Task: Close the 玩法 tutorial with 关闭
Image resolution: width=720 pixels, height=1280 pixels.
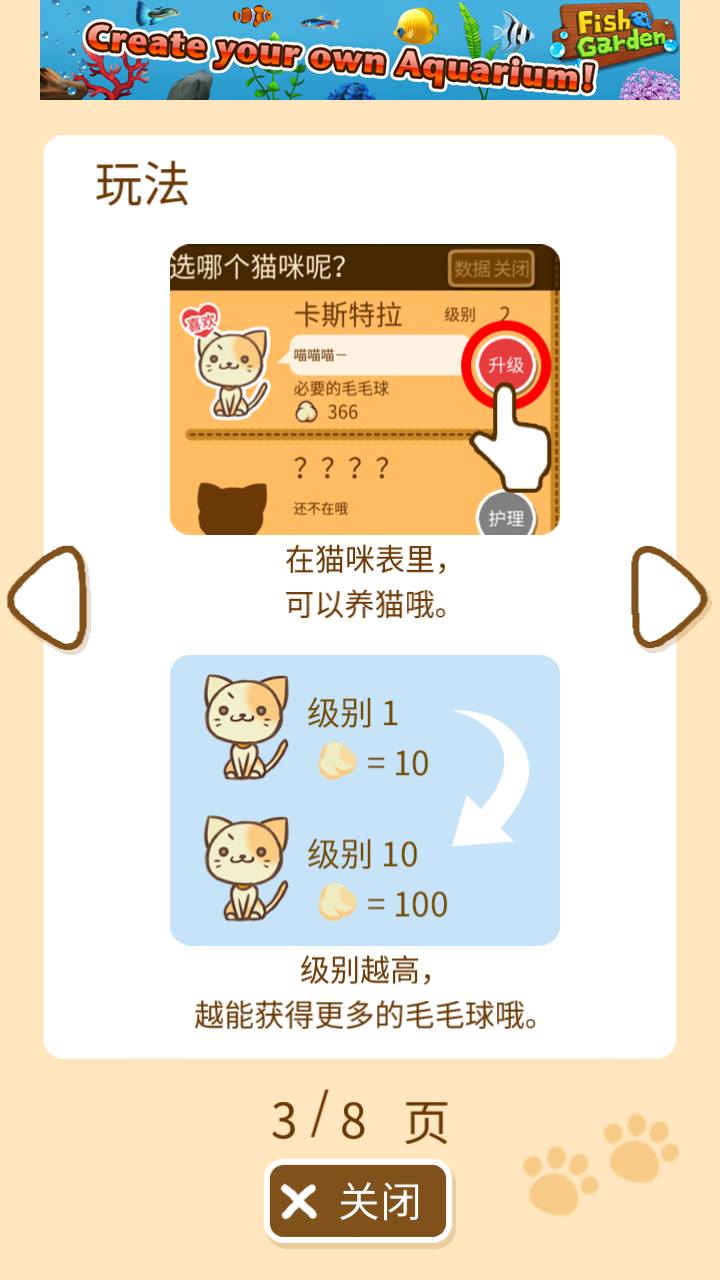Action: tap(358, 1202)
